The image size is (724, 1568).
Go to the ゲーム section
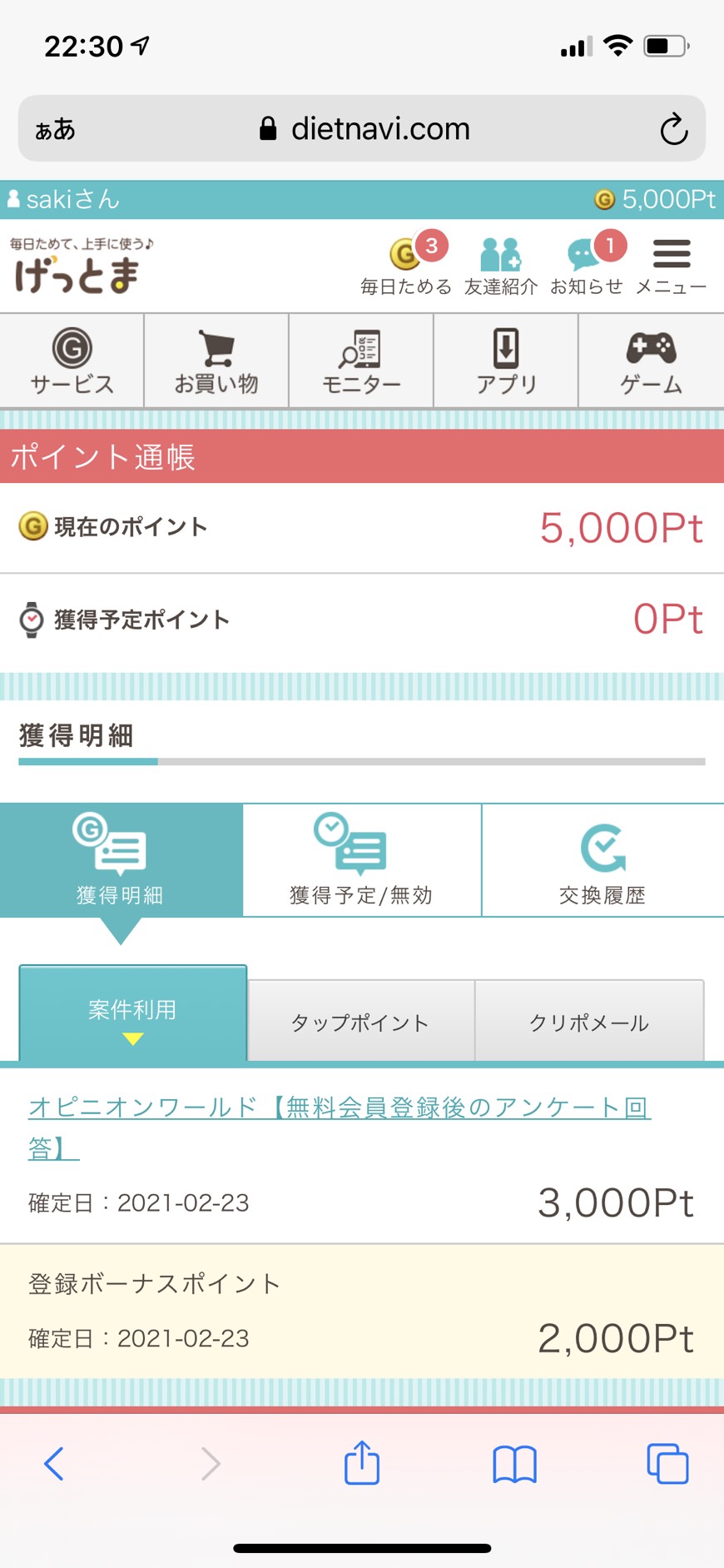(x=651, y=361)
